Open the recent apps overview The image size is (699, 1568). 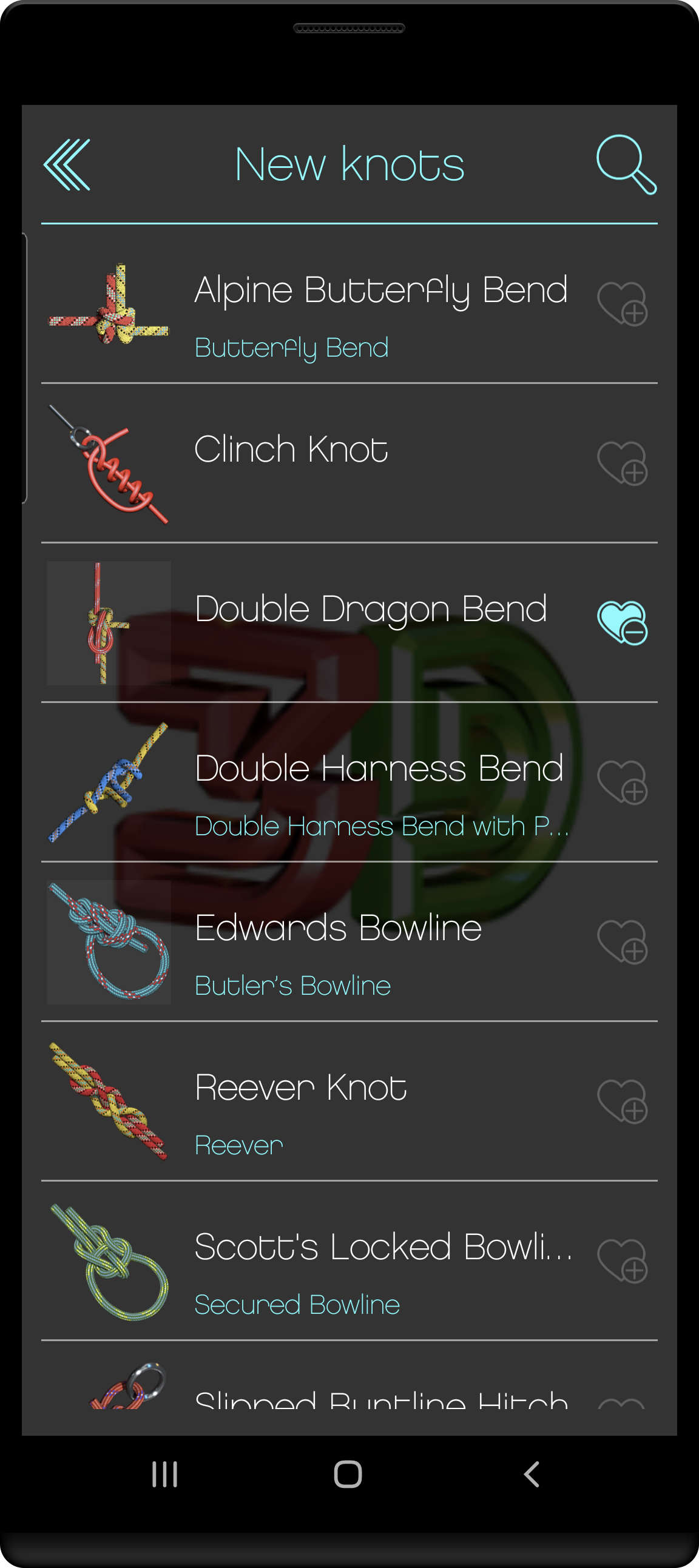coord(164,1474)
